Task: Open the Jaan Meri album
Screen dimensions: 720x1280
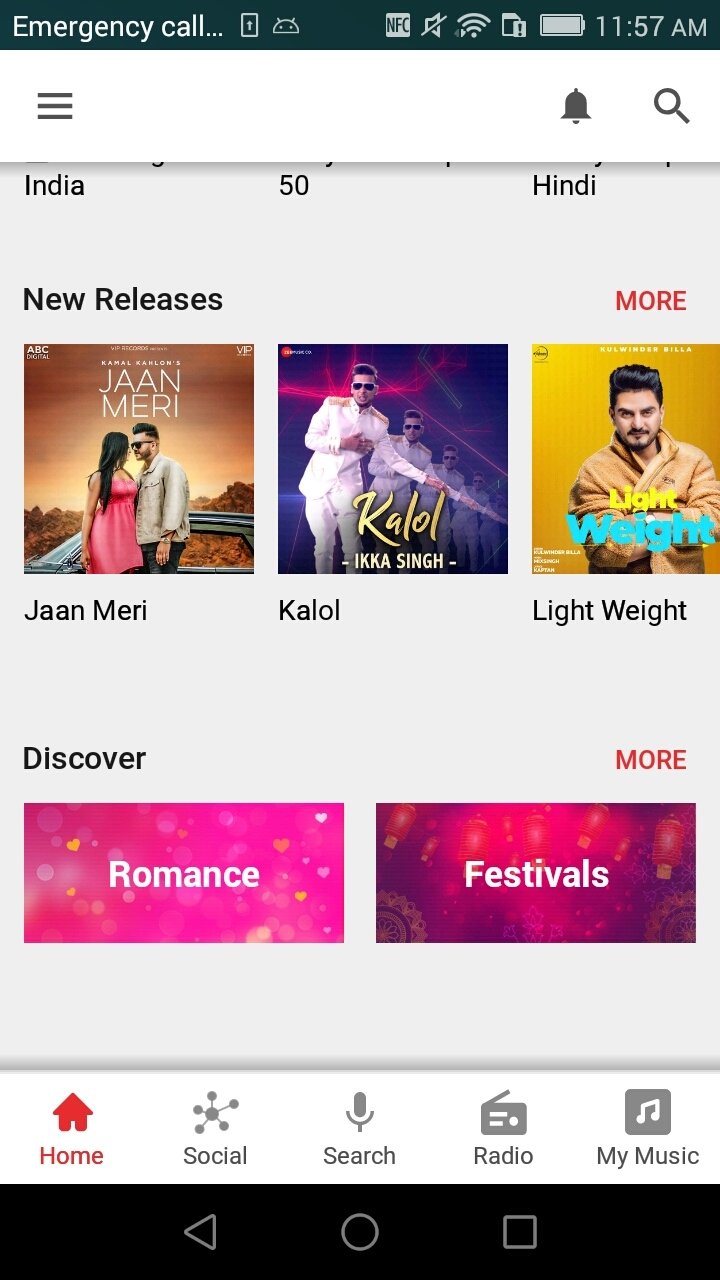Action: [139, 459]
